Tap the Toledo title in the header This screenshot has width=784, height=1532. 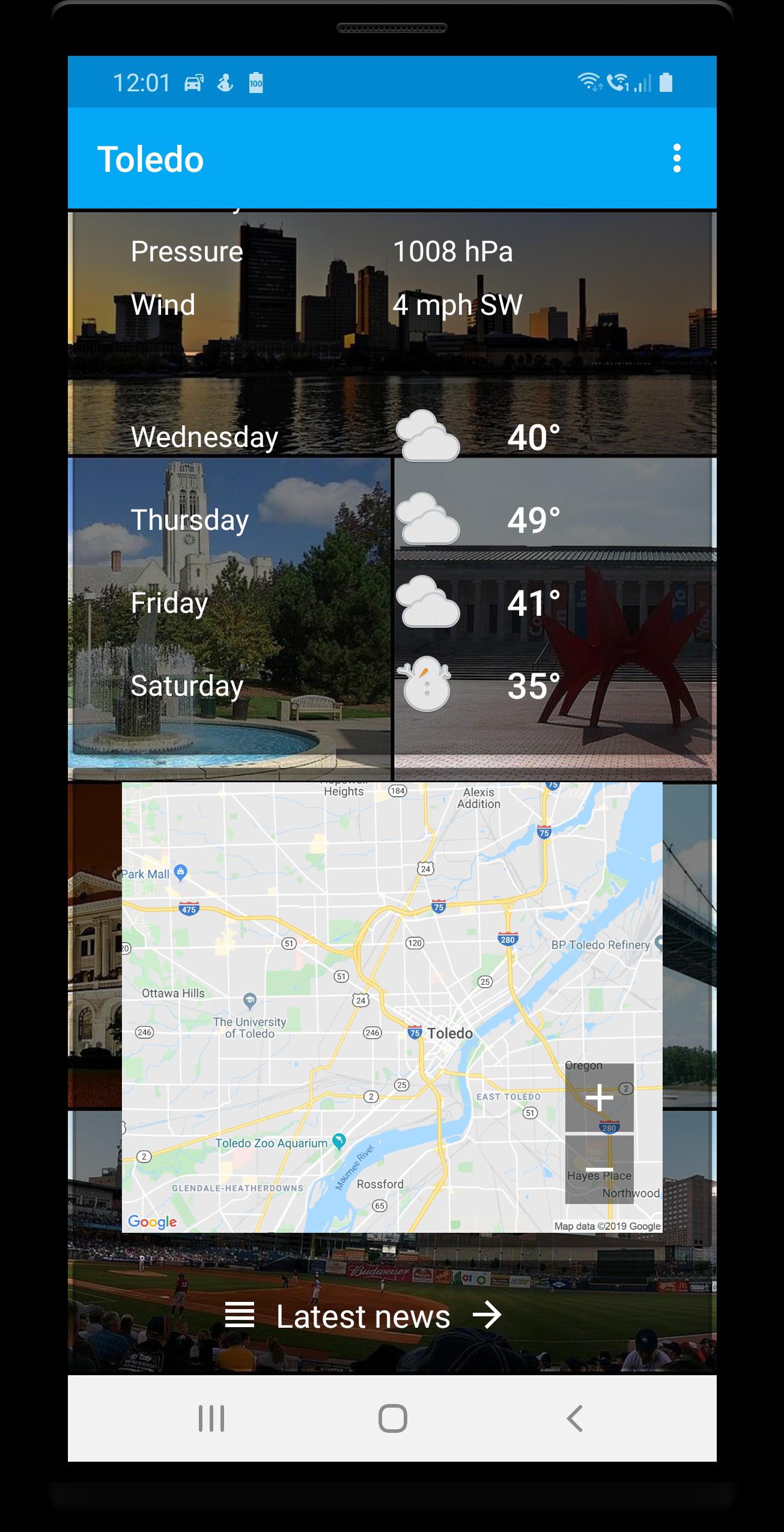tap(151, 159)
